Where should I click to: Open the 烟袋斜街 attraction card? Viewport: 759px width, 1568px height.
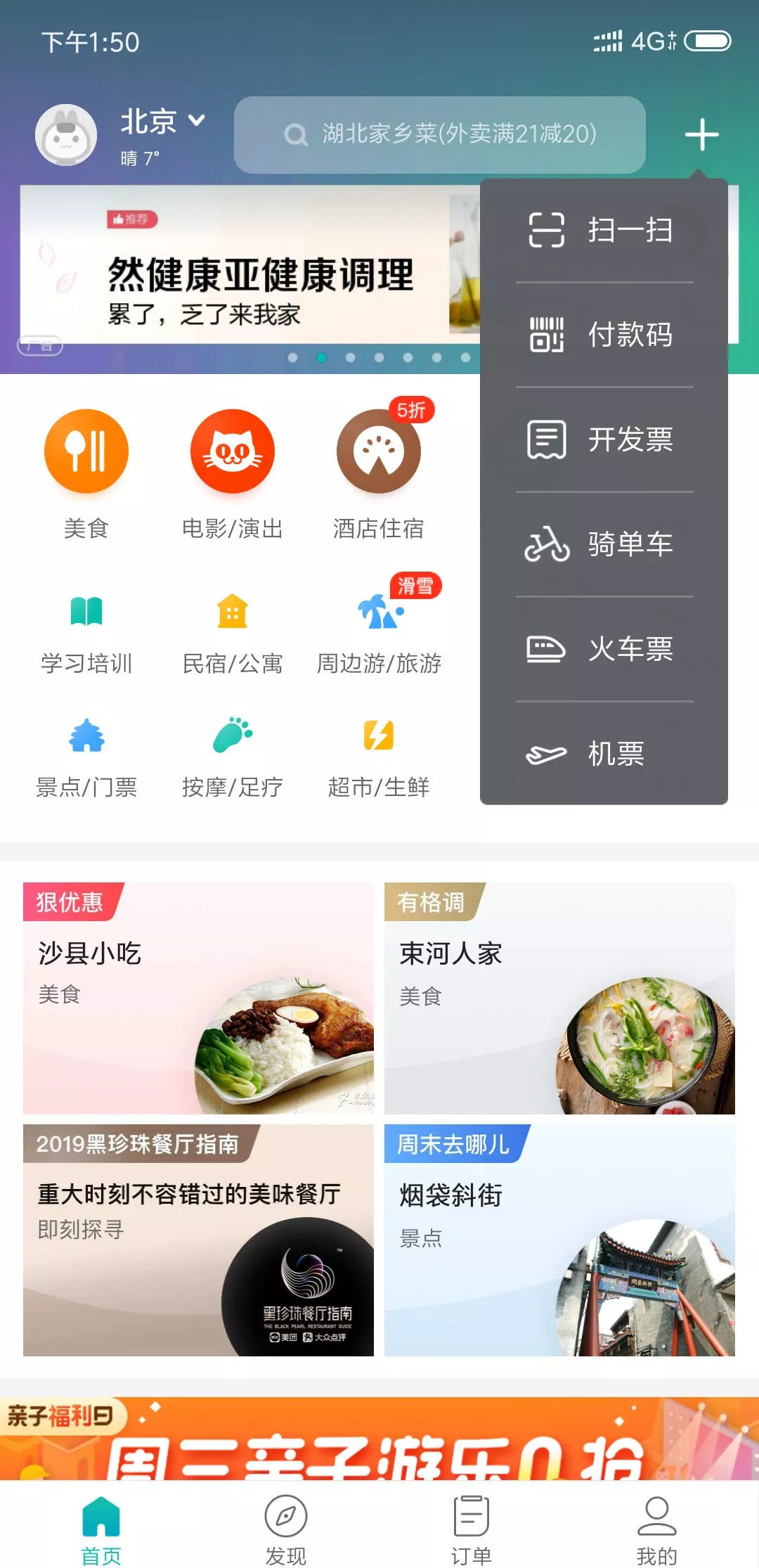click(559, 1240)
